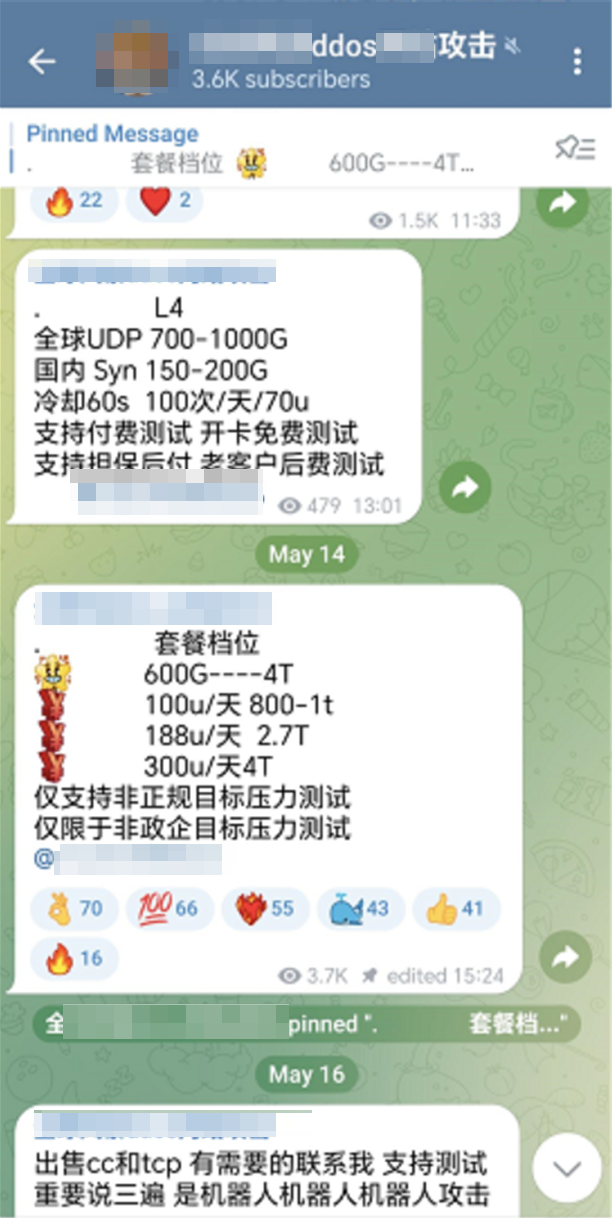Tap the thumbs up reaction with 41
Image resolution: width=612 pixels, height=1218 pixels.
click(x=455, y=908)
